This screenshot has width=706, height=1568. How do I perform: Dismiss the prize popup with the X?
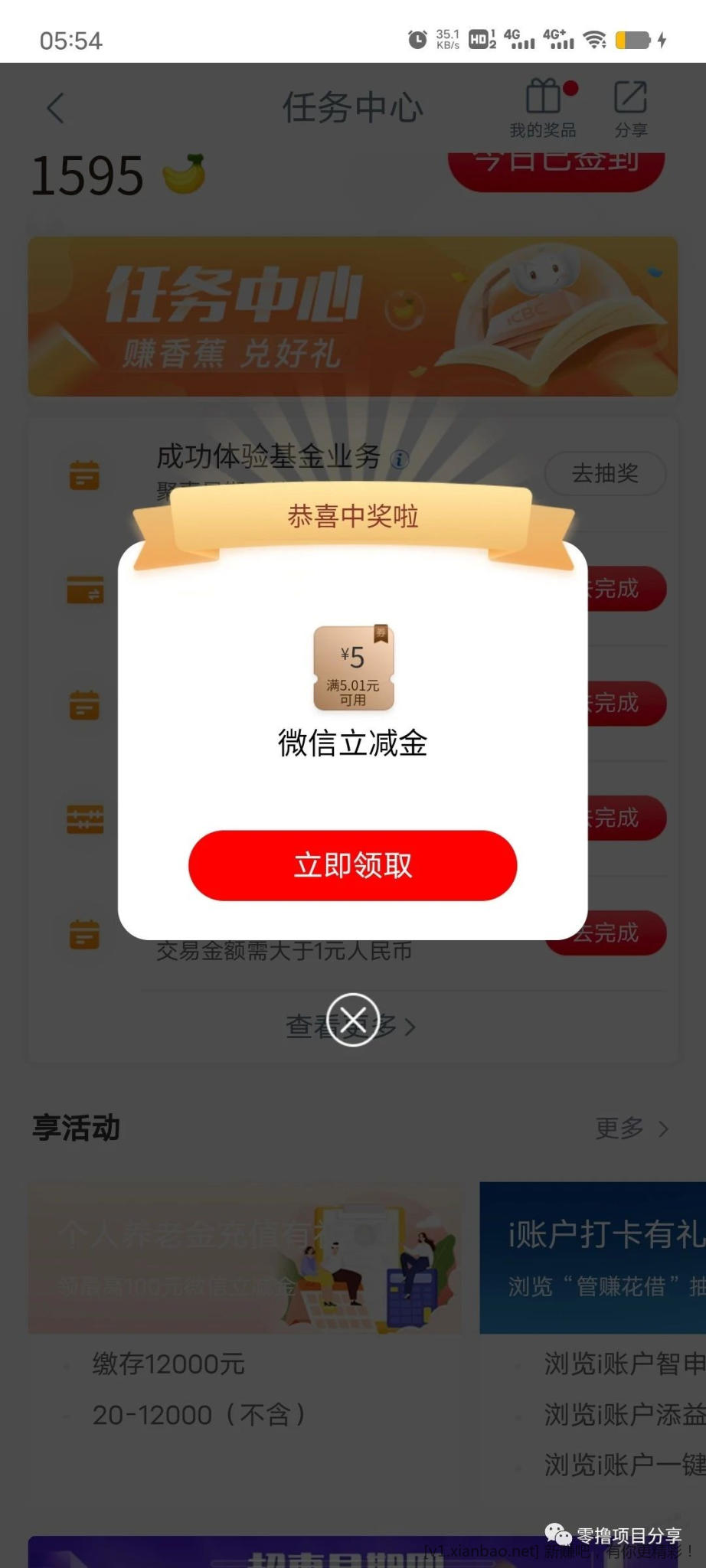(352, 1020)
